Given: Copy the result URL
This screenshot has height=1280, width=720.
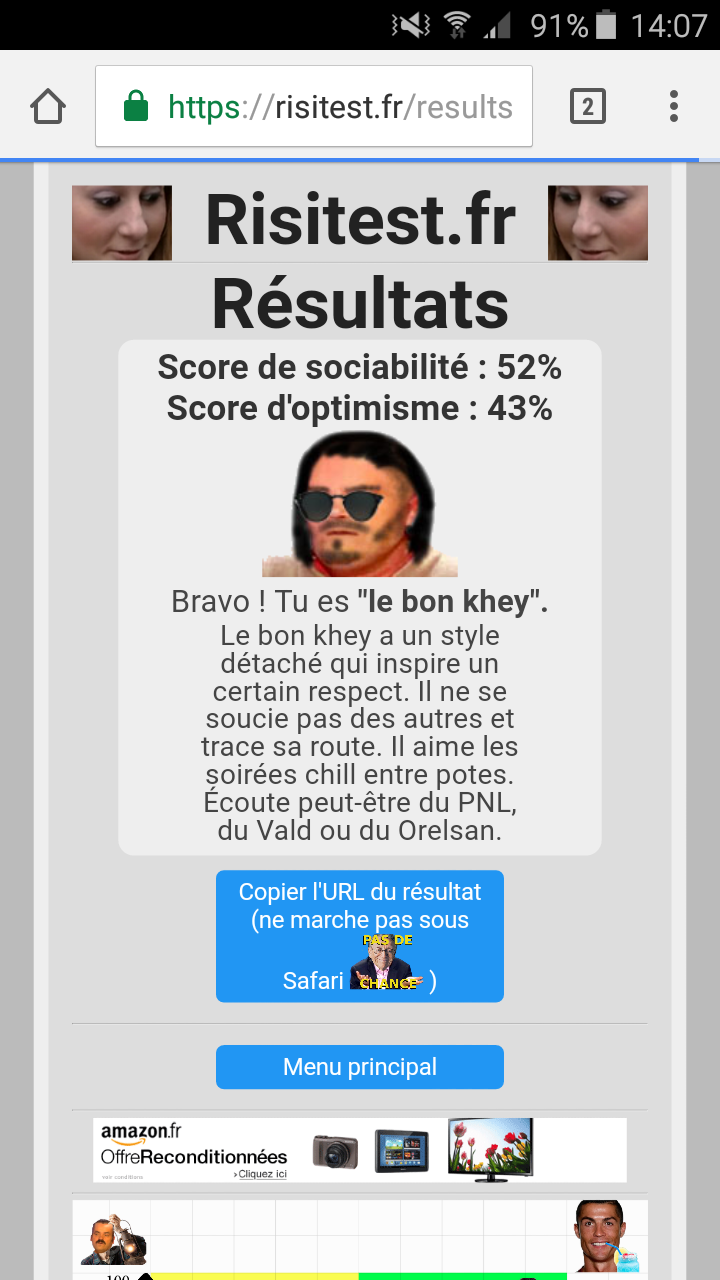Looking at the screenshot, I should pyautogui.click(x=360, y=935).
